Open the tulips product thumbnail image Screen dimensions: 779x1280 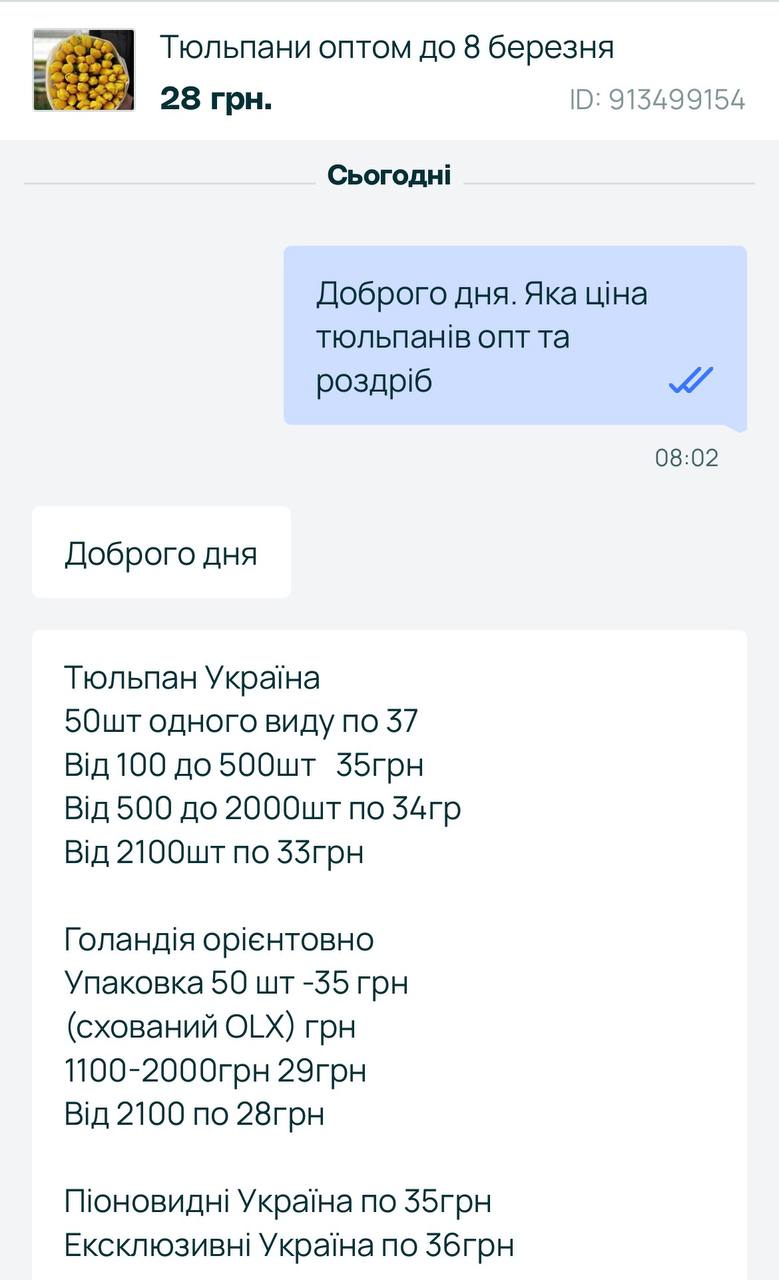coord(84,70)
